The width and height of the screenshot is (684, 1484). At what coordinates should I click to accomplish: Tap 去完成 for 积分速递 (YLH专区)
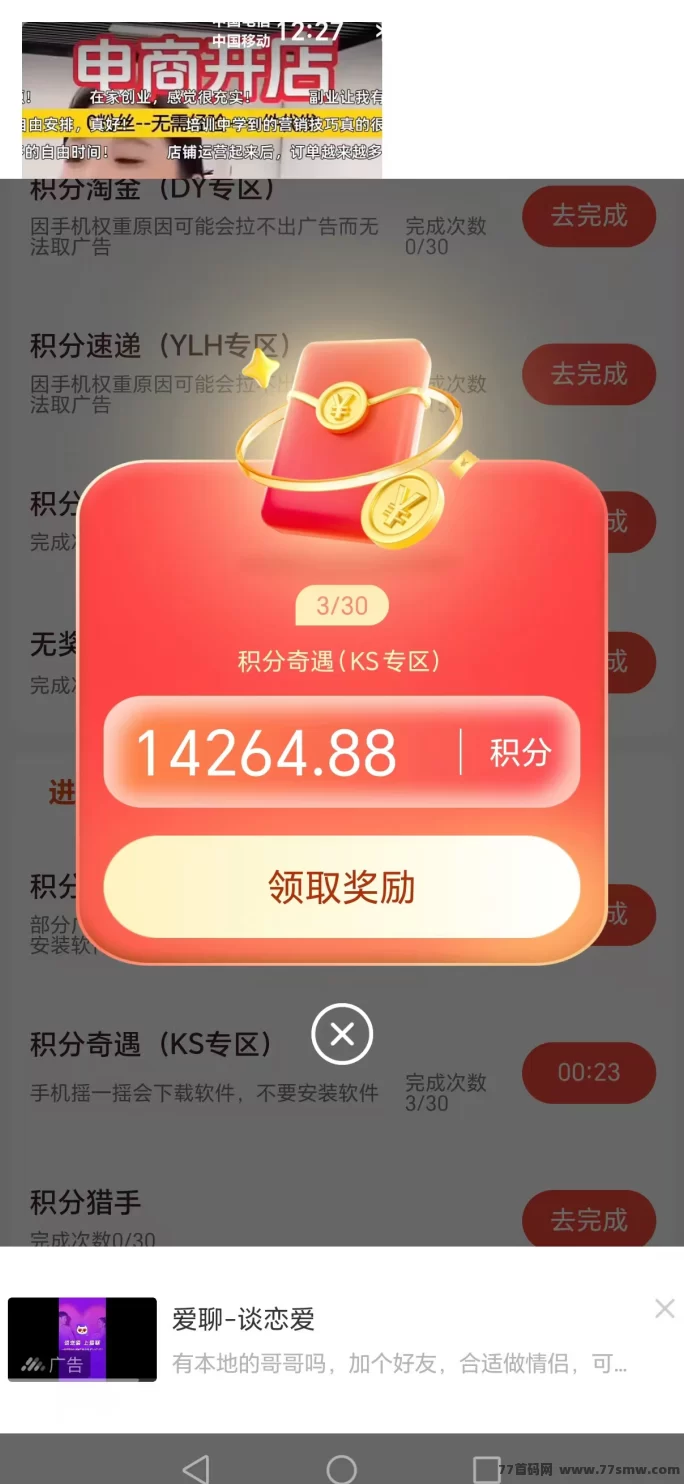coord(588,374)
